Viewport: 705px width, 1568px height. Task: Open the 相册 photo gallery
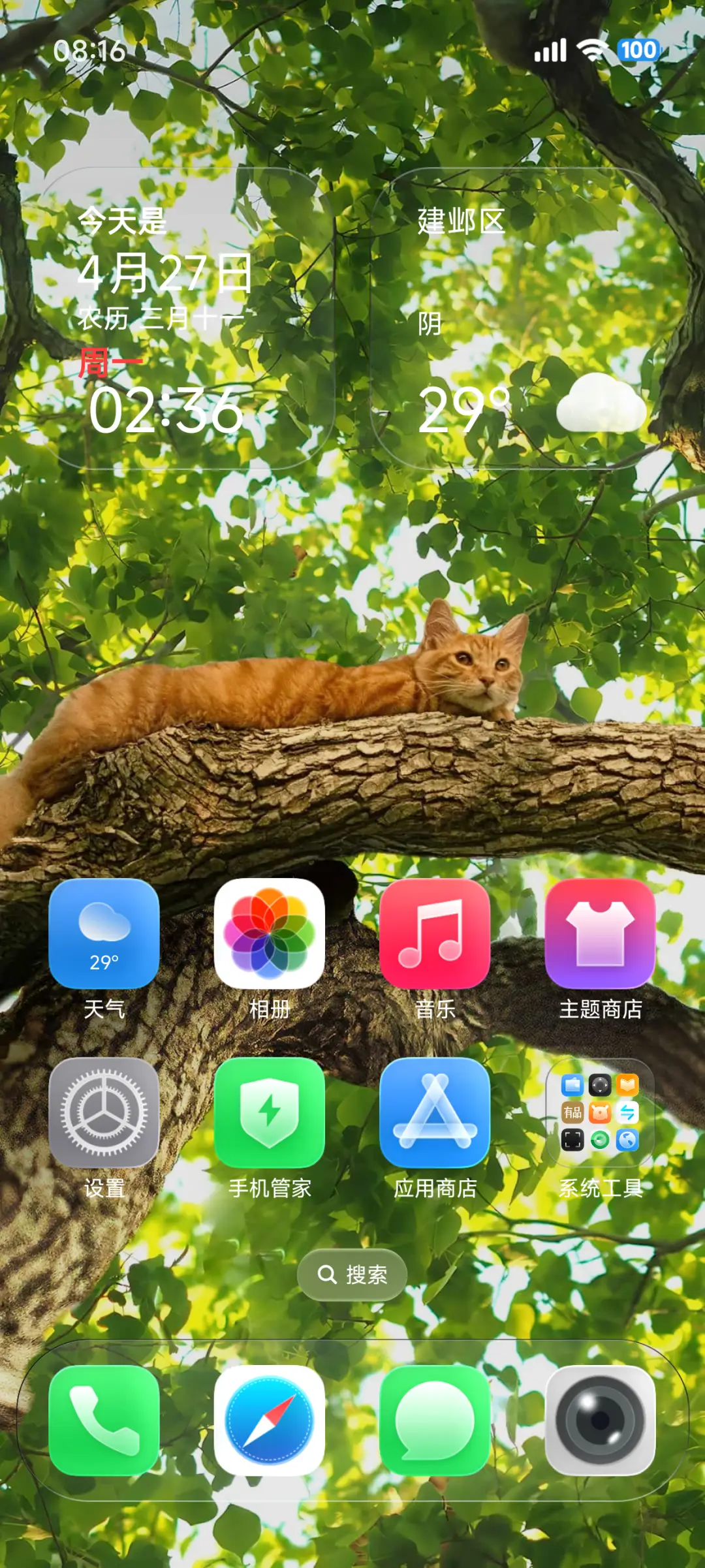(269, 933)
